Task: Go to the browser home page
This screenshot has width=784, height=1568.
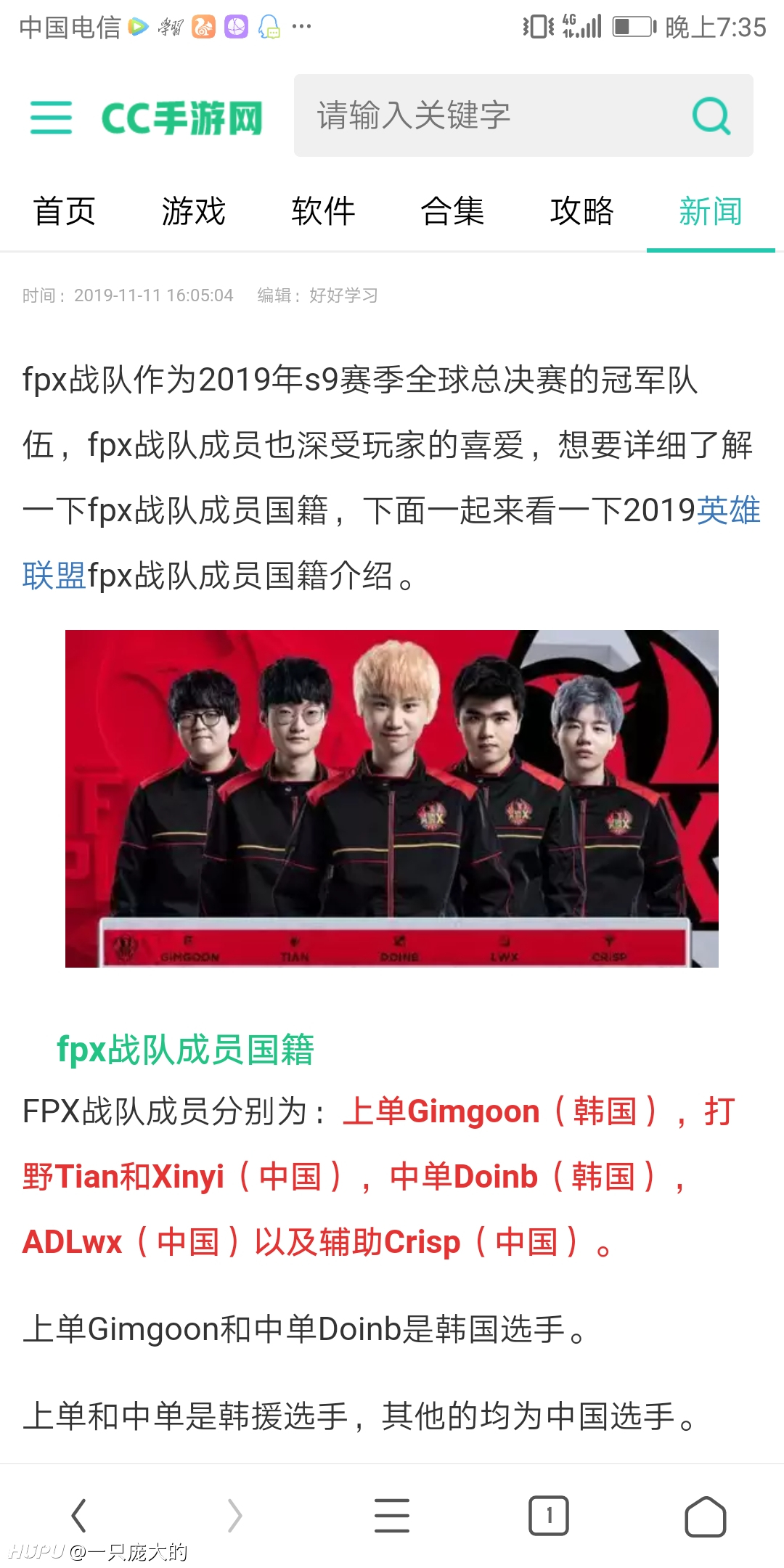Action: pyautogui.click(x=706, y=1516)
